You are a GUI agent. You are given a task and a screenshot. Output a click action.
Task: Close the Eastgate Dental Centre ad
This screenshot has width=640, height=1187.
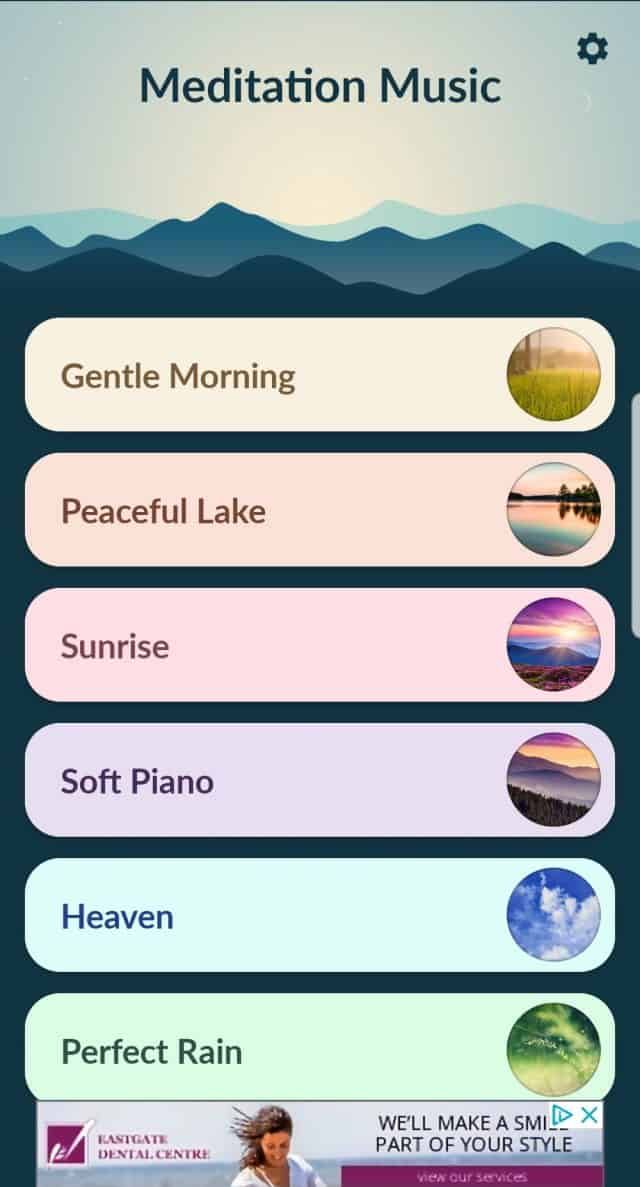pyautogui.click(x=591, y=1114)
